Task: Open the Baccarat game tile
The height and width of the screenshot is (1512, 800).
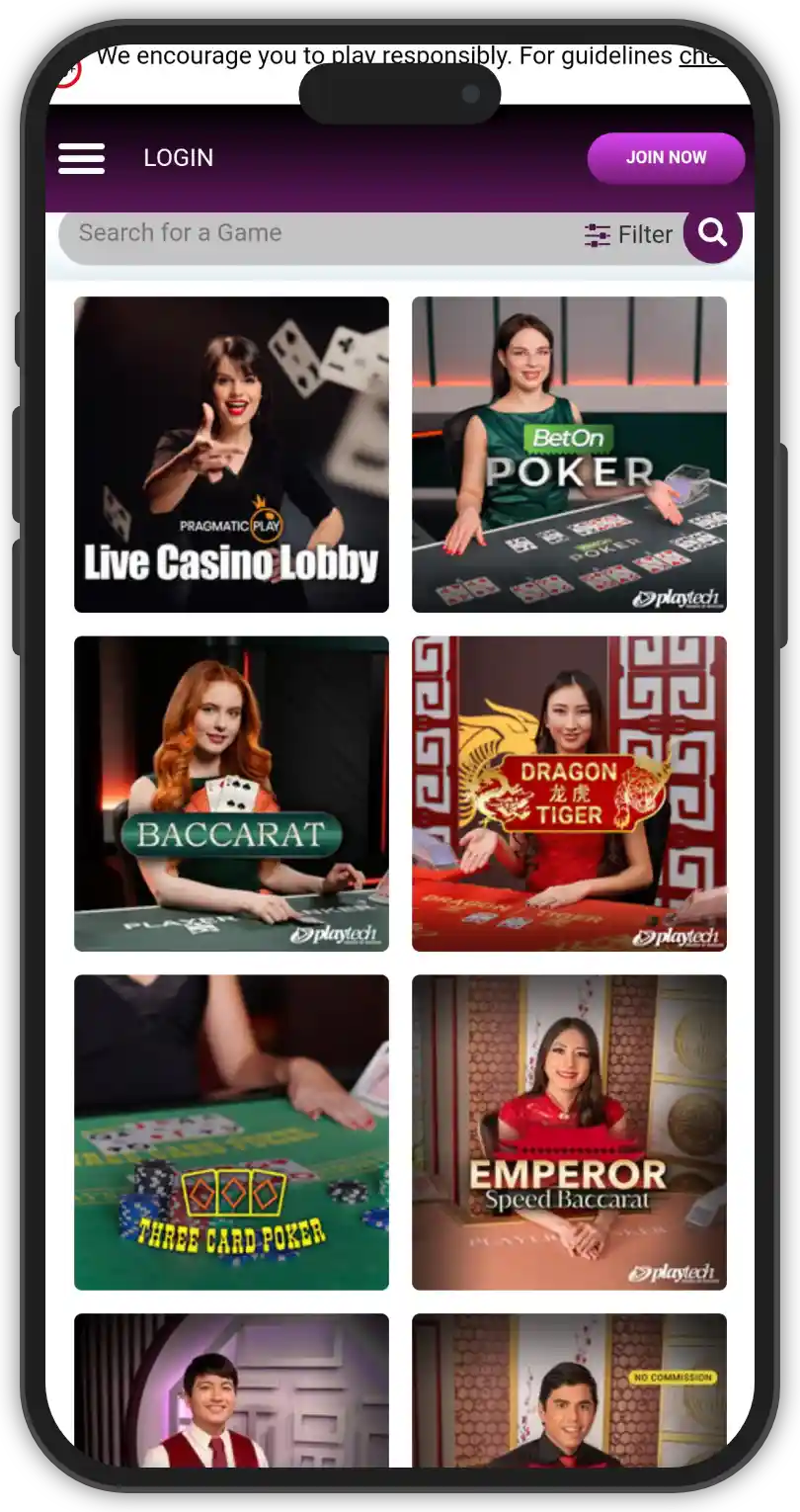Action: 231,794
